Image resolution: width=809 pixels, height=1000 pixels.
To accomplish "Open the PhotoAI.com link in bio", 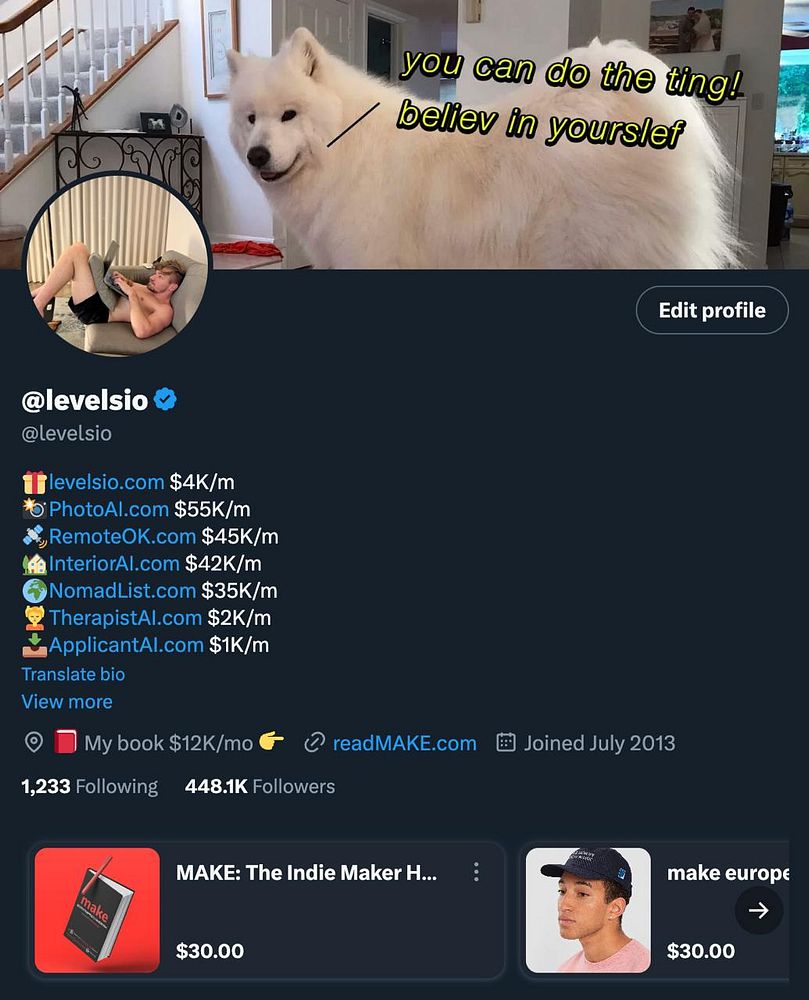I will tap(108, 509).
